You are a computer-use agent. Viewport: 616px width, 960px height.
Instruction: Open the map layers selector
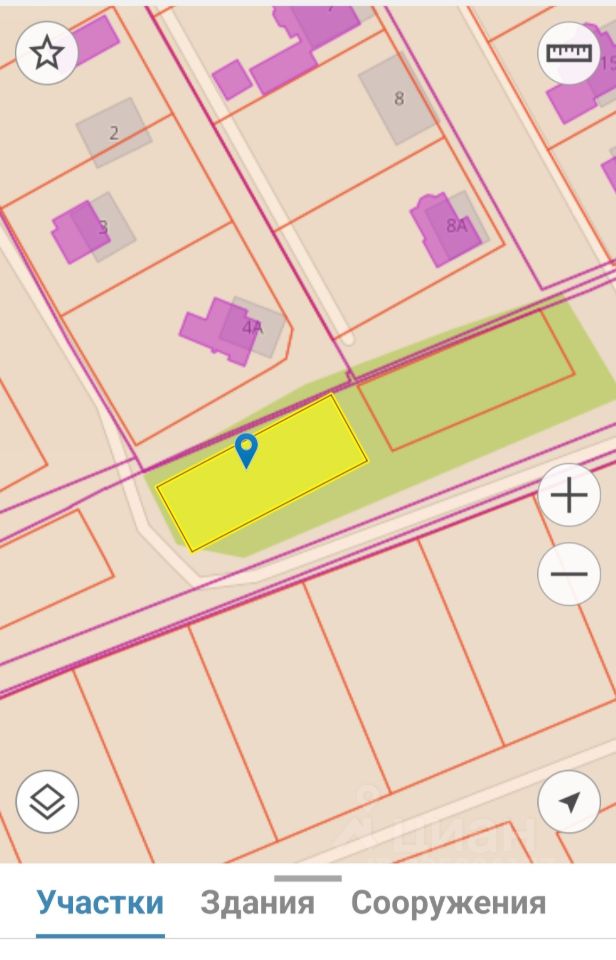click(47, 801)
